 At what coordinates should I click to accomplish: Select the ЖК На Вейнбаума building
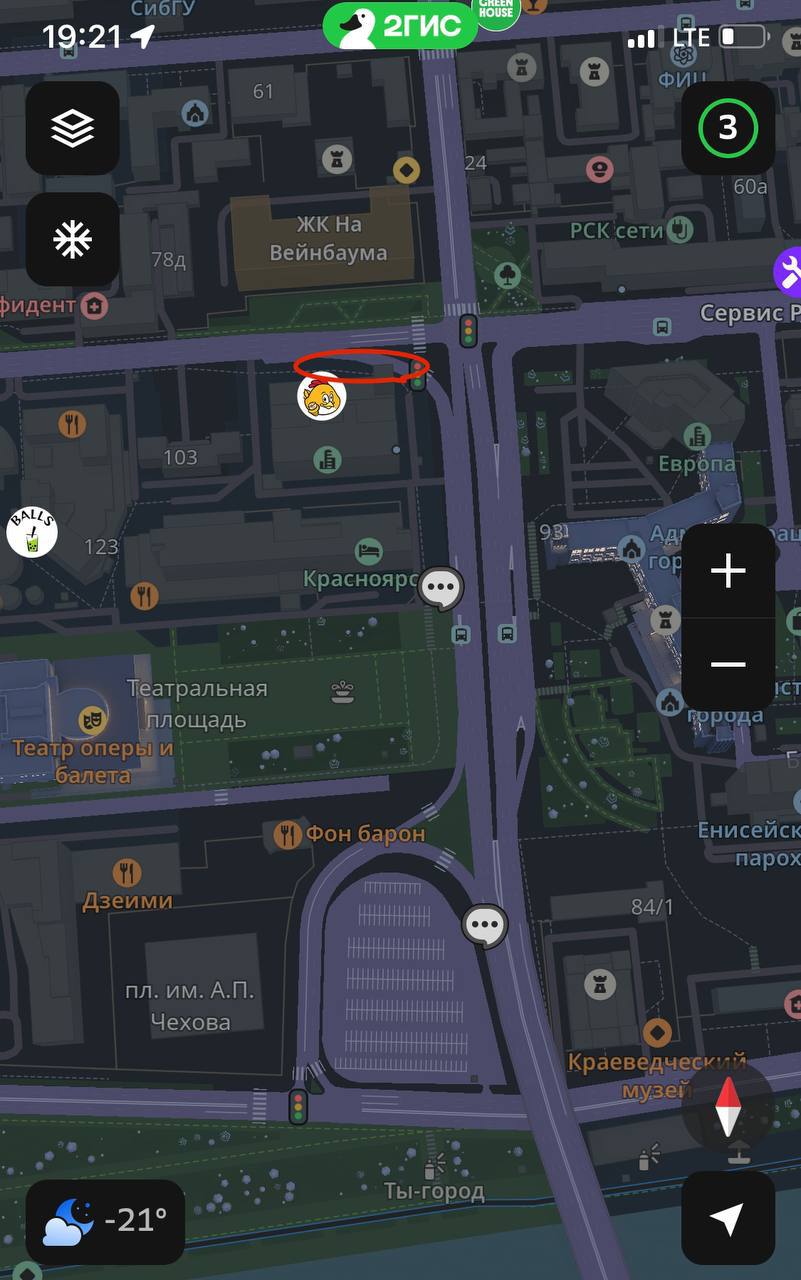coord(327,239)
